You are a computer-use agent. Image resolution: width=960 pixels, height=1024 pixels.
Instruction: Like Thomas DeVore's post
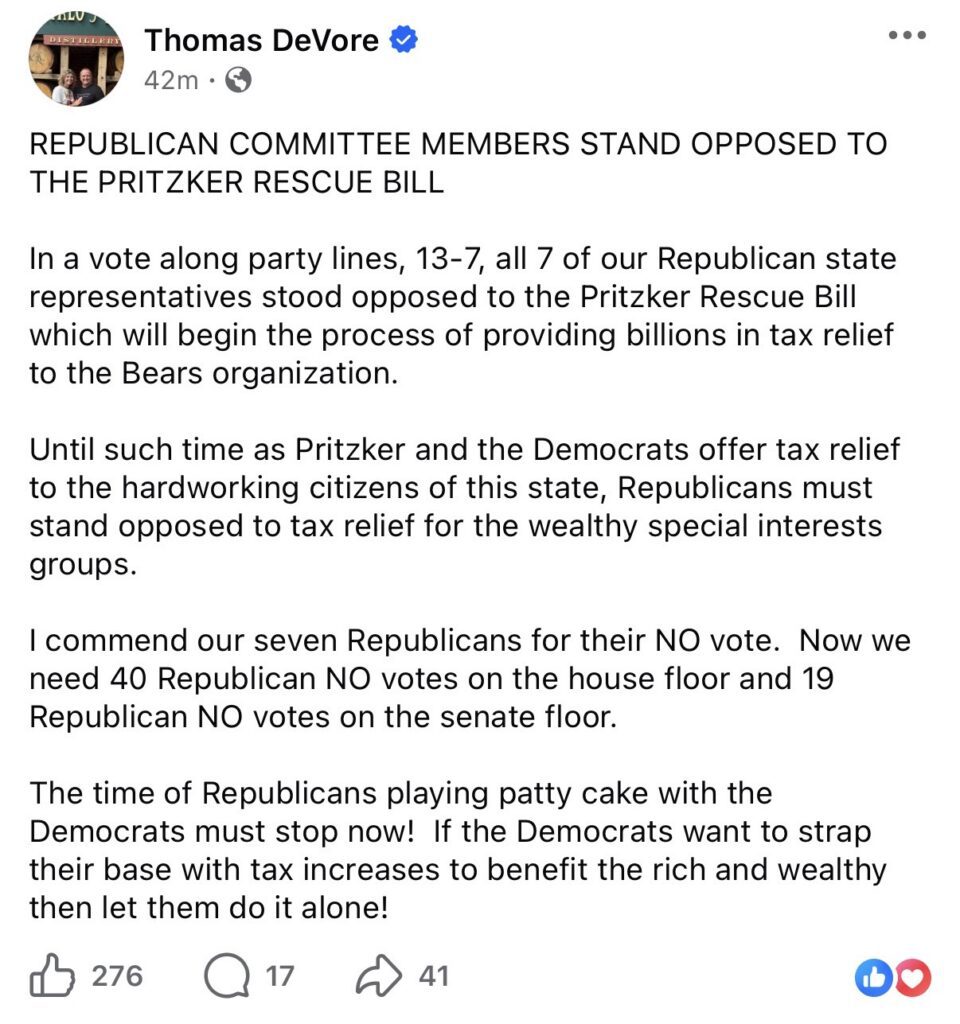pyautogui.click(x=54, y=975)
